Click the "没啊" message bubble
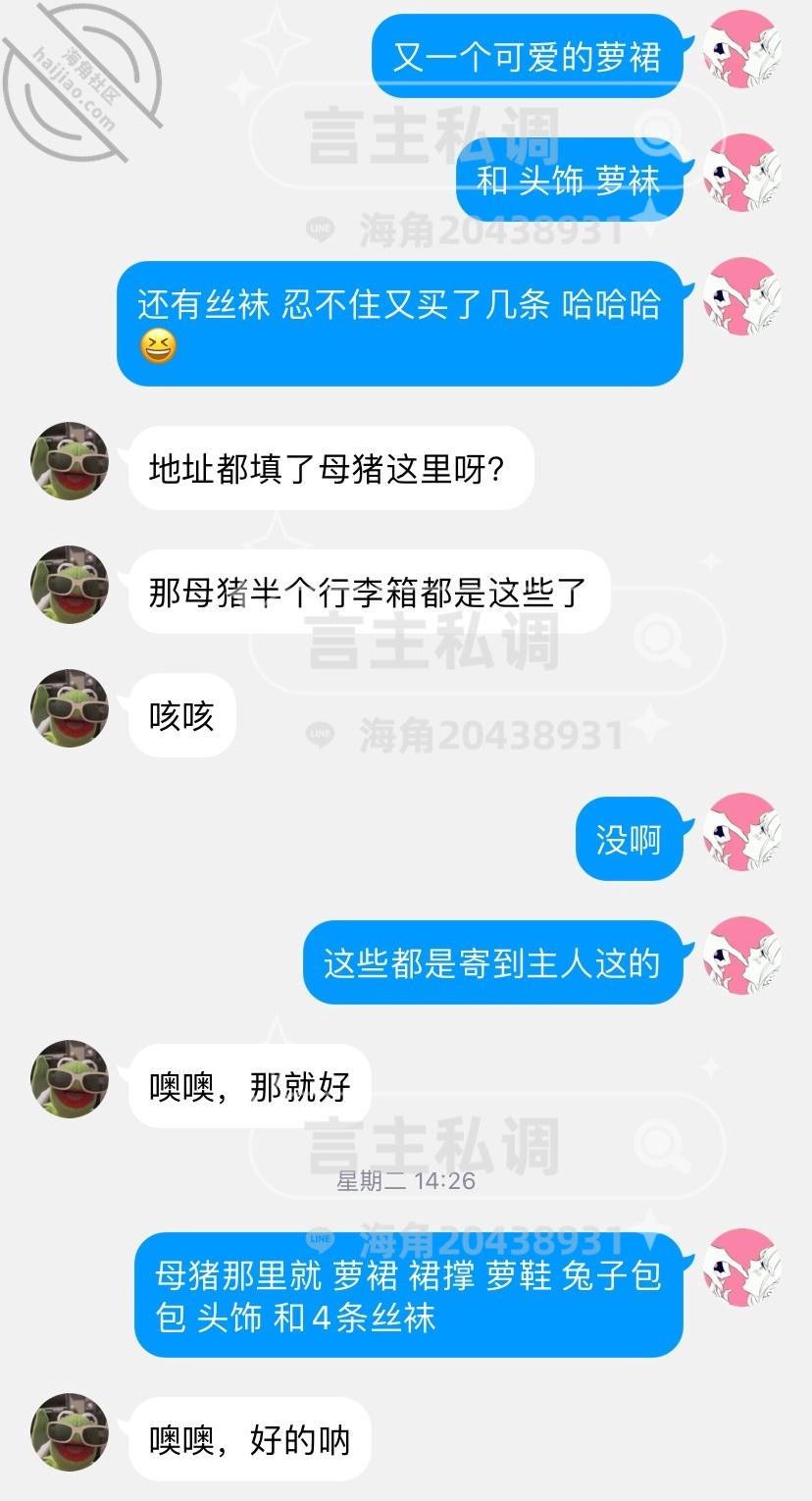 pyautogui.click(x=628, y=839)
